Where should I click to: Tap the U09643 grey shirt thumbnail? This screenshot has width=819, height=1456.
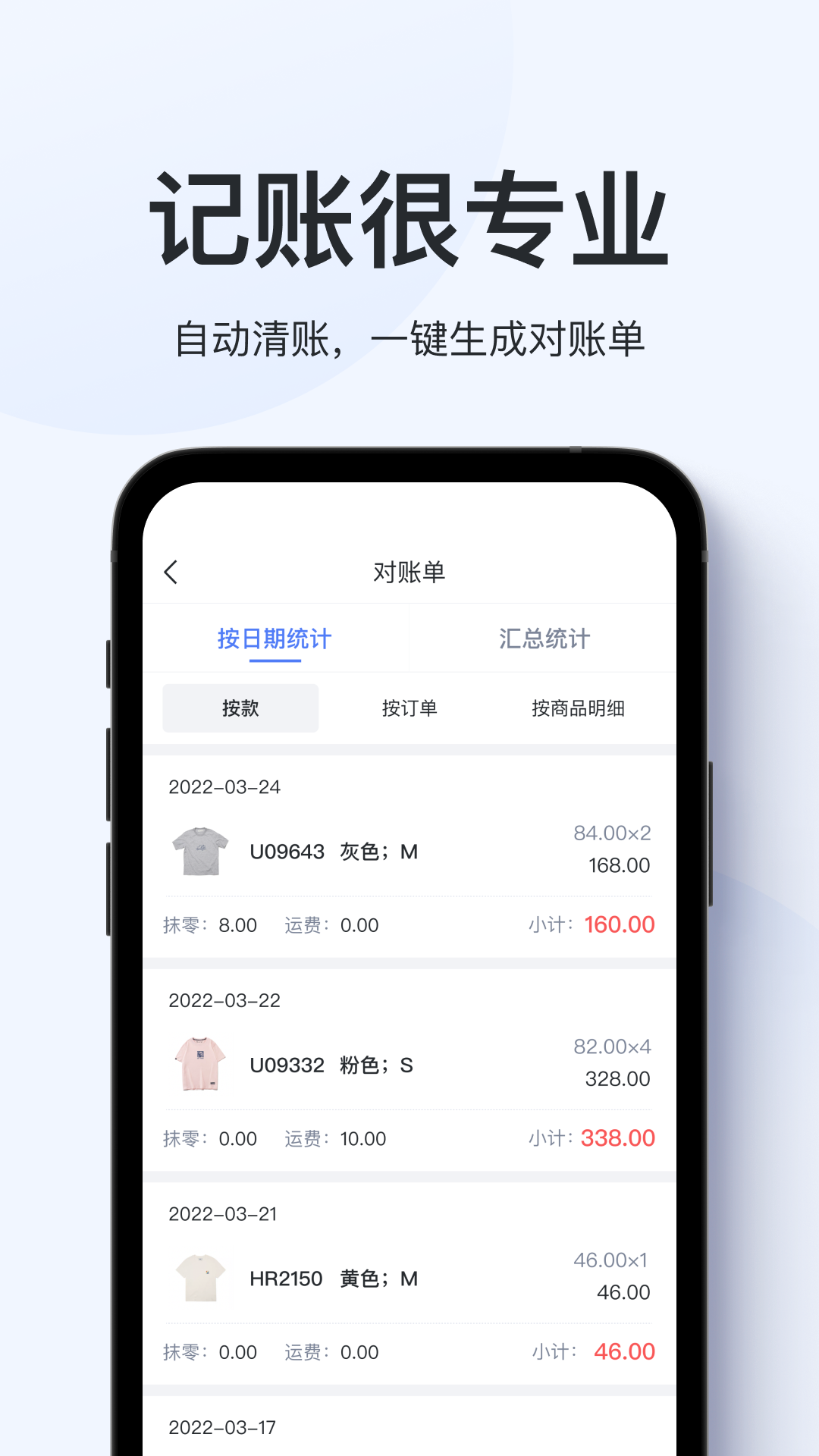199,851
